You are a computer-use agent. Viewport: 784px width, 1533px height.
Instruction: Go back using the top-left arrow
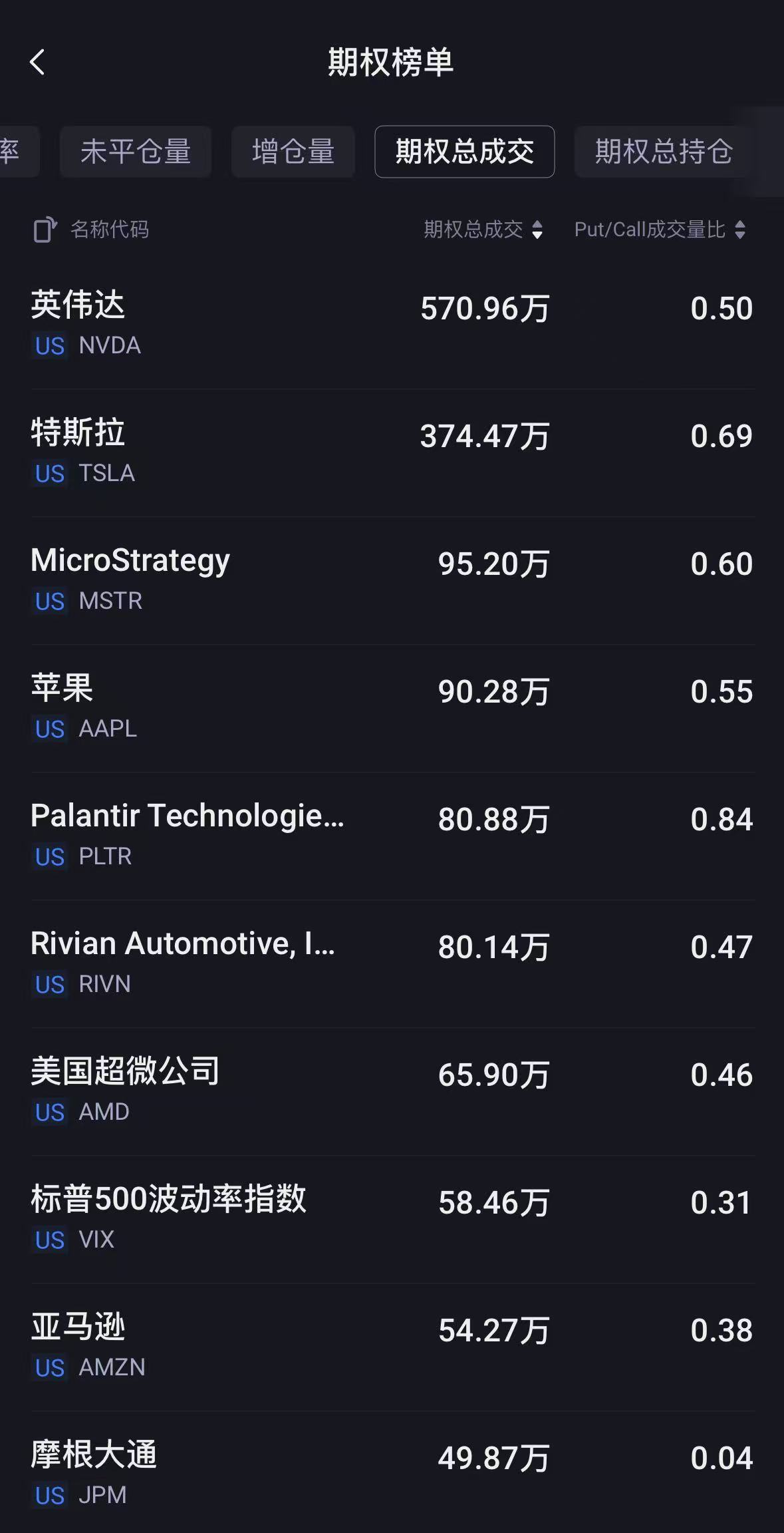tap(37, 63)
